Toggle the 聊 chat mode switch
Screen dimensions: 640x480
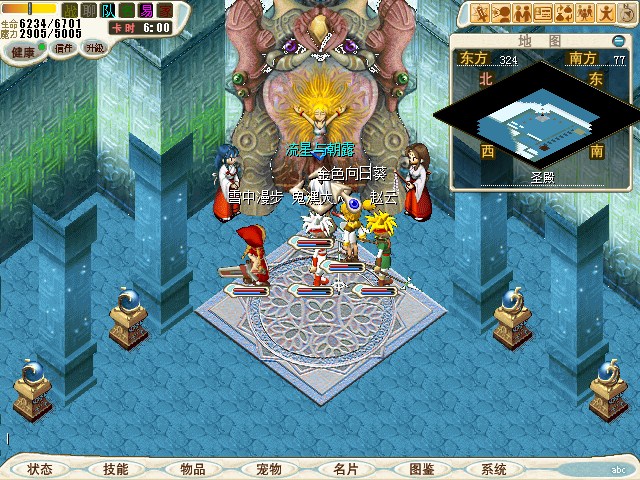click(89, 11)
